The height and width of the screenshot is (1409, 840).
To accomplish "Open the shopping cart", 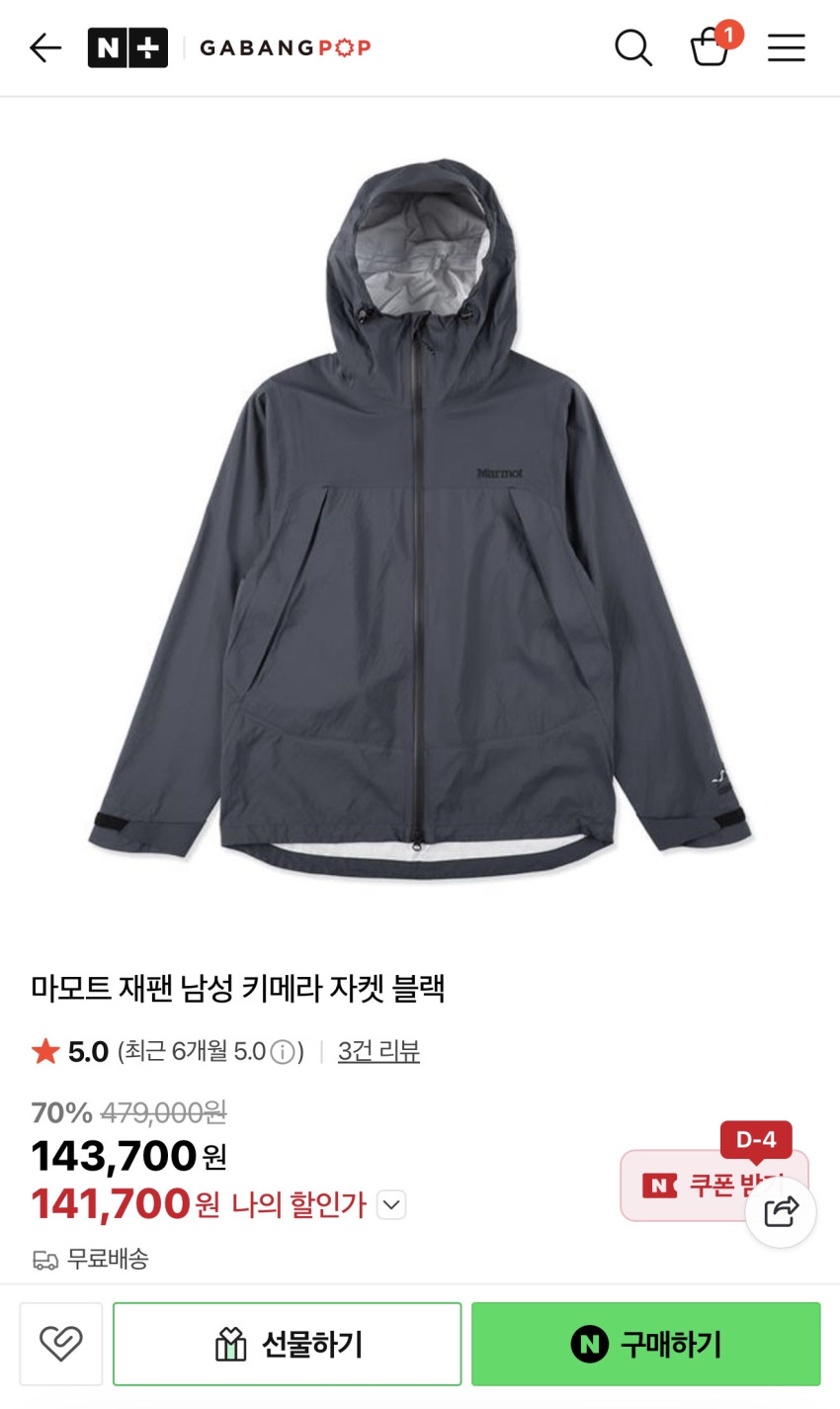I will (710, 47).
